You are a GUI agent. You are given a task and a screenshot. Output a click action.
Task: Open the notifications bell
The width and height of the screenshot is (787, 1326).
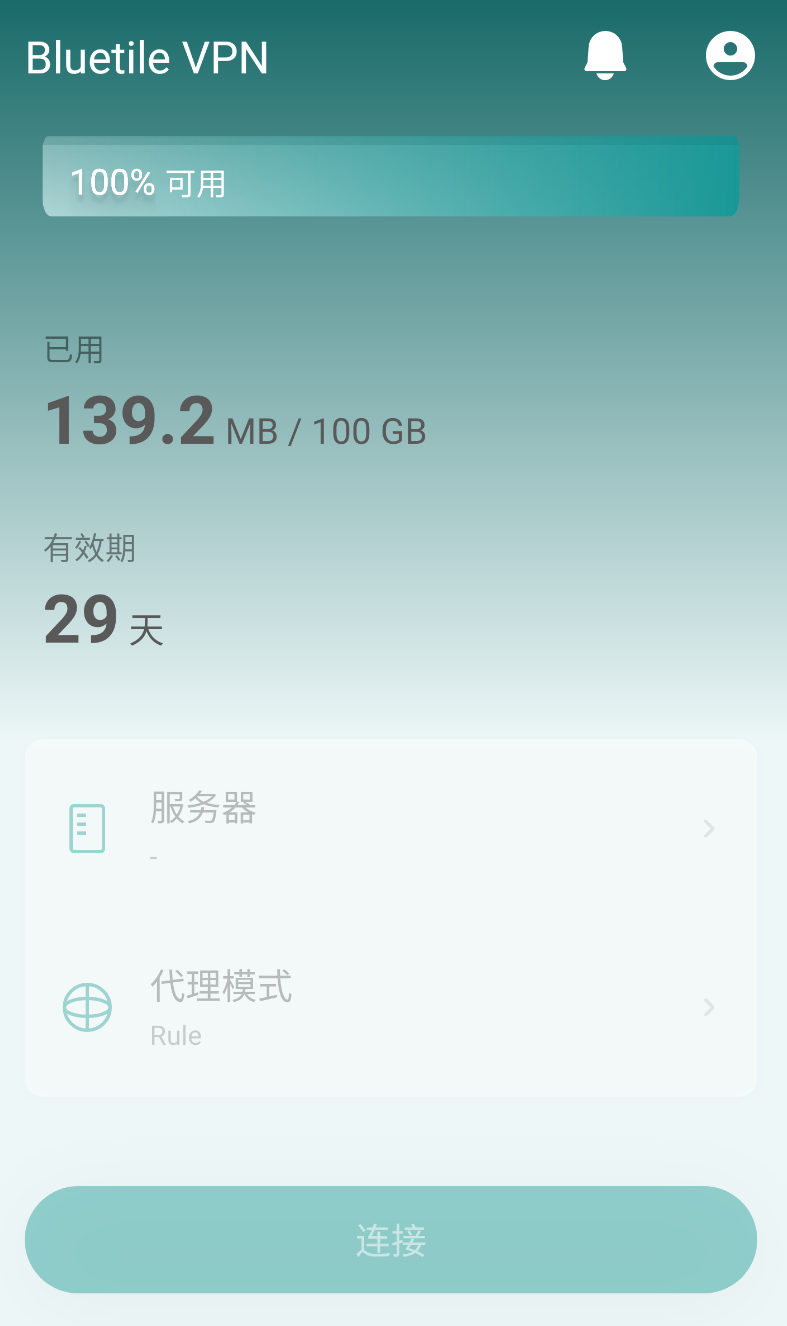point(605,56)
